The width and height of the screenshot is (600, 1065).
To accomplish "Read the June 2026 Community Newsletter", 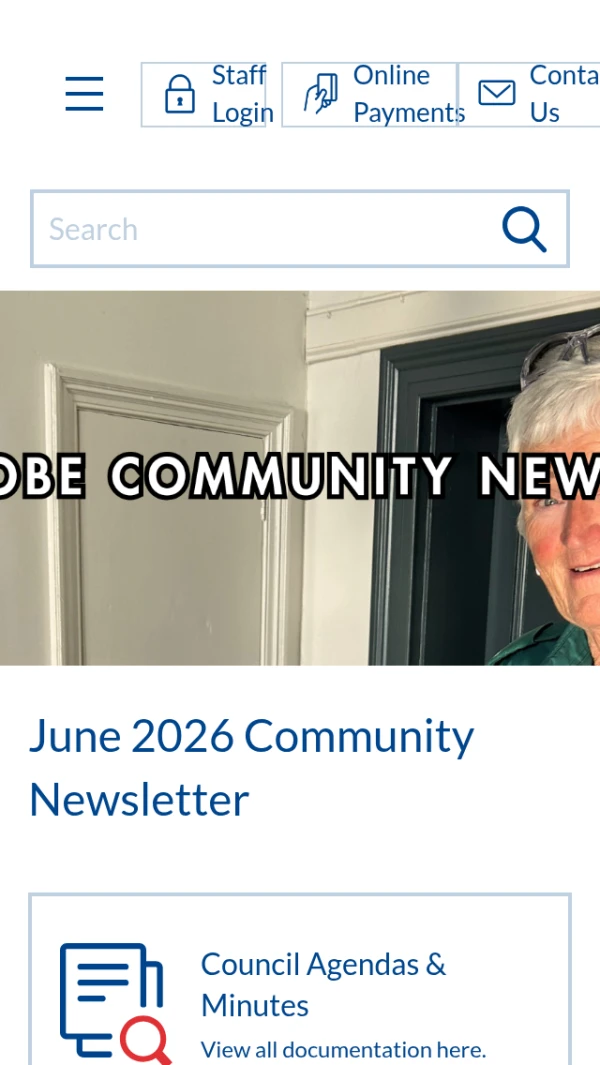I will pyautogui.click(x=251, y=768).
